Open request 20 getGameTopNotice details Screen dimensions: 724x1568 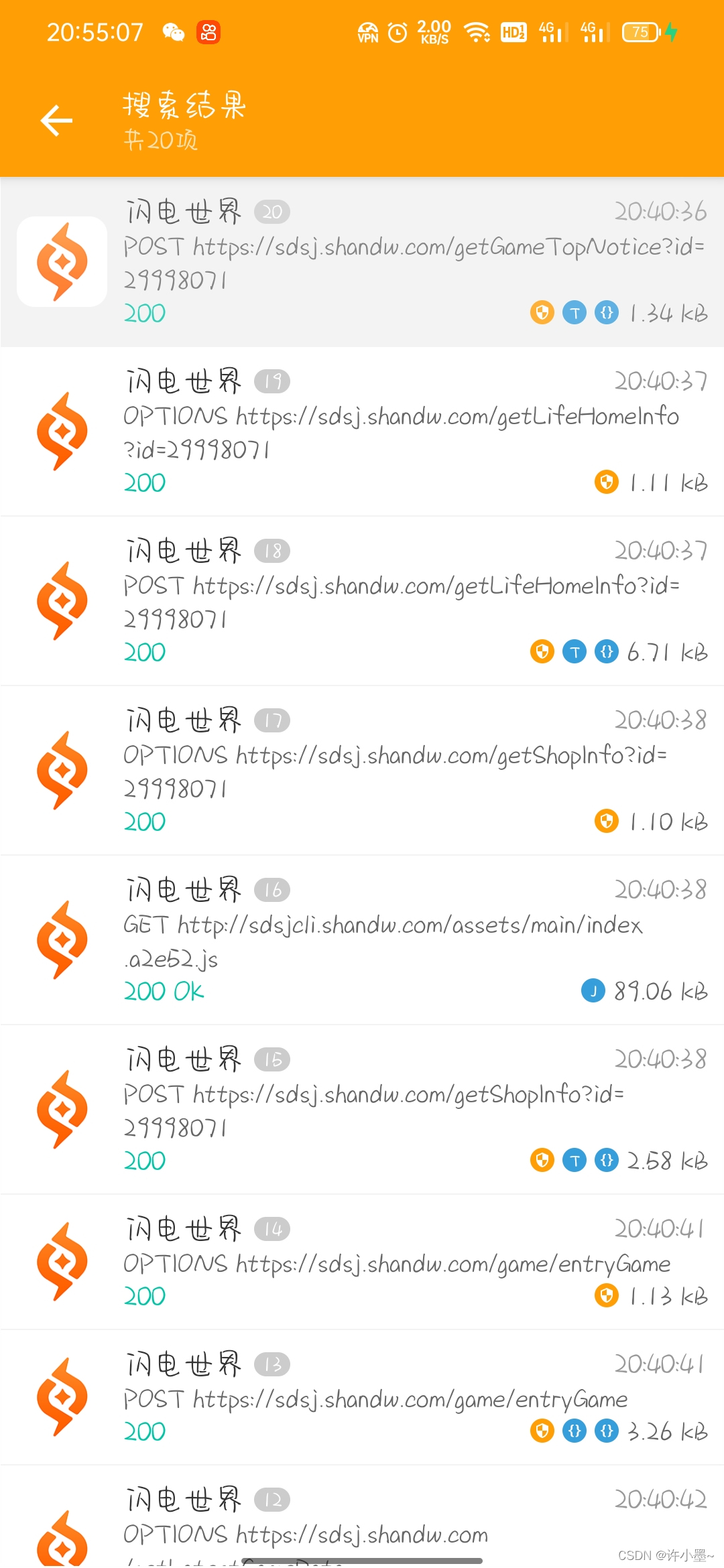pos(362,261)
